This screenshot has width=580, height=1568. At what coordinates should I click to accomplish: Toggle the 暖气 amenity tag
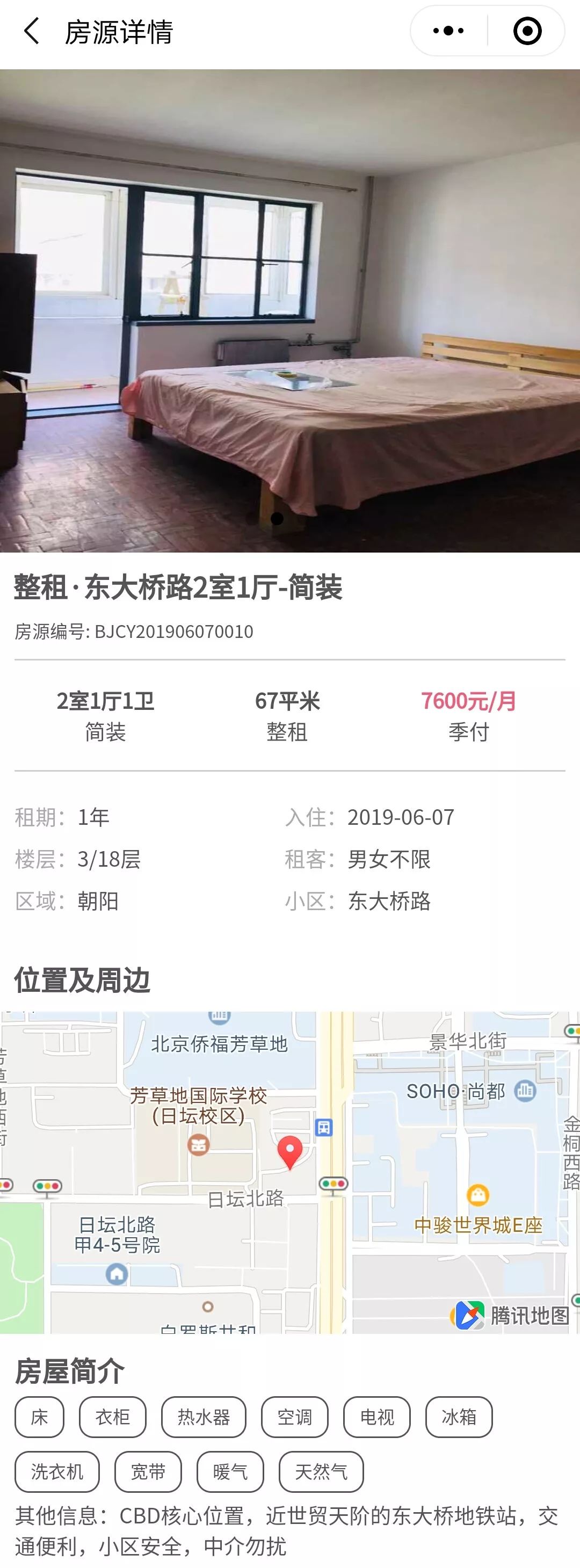point(230,1473)
